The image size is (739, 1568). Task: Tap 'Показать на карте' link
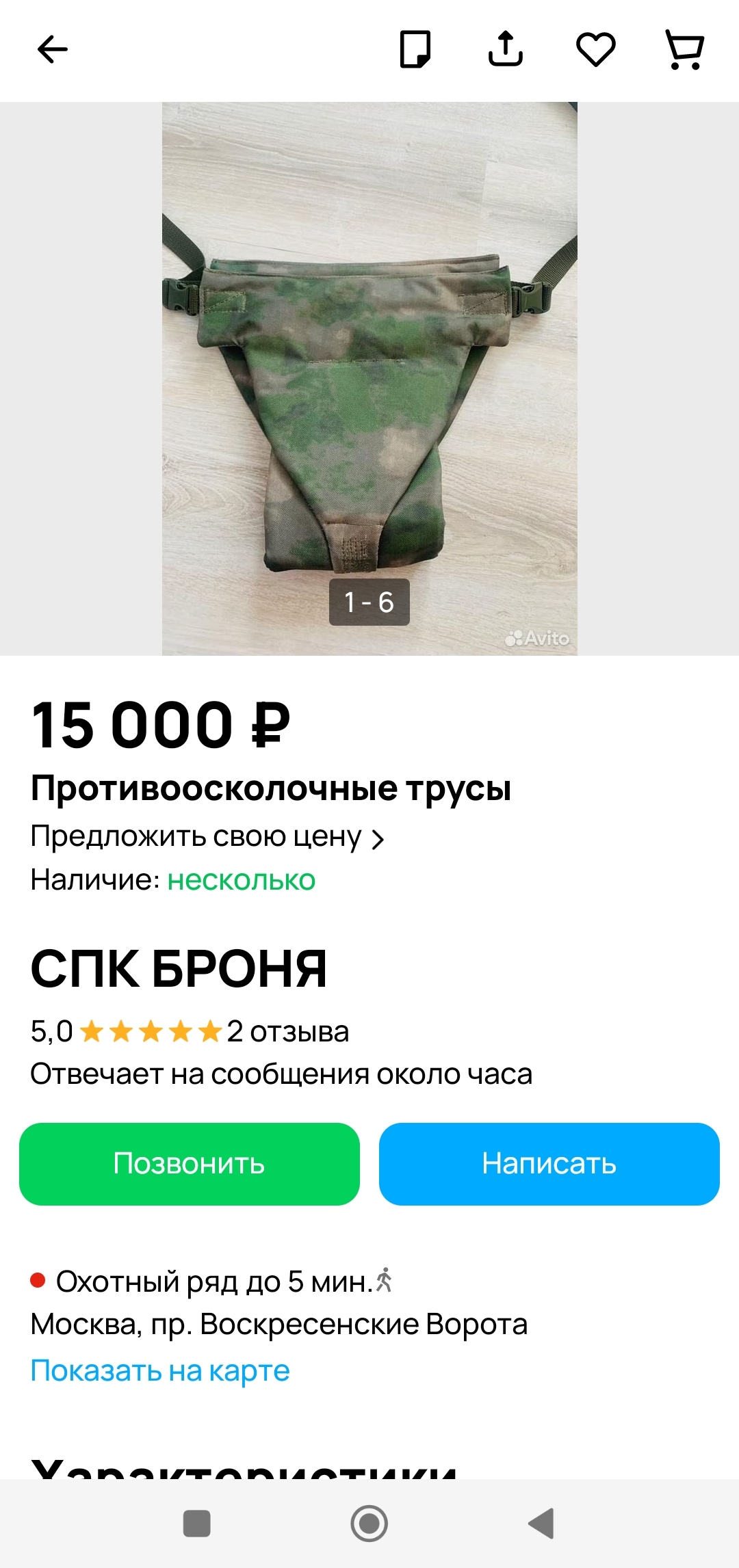(x=160, y=1370)
